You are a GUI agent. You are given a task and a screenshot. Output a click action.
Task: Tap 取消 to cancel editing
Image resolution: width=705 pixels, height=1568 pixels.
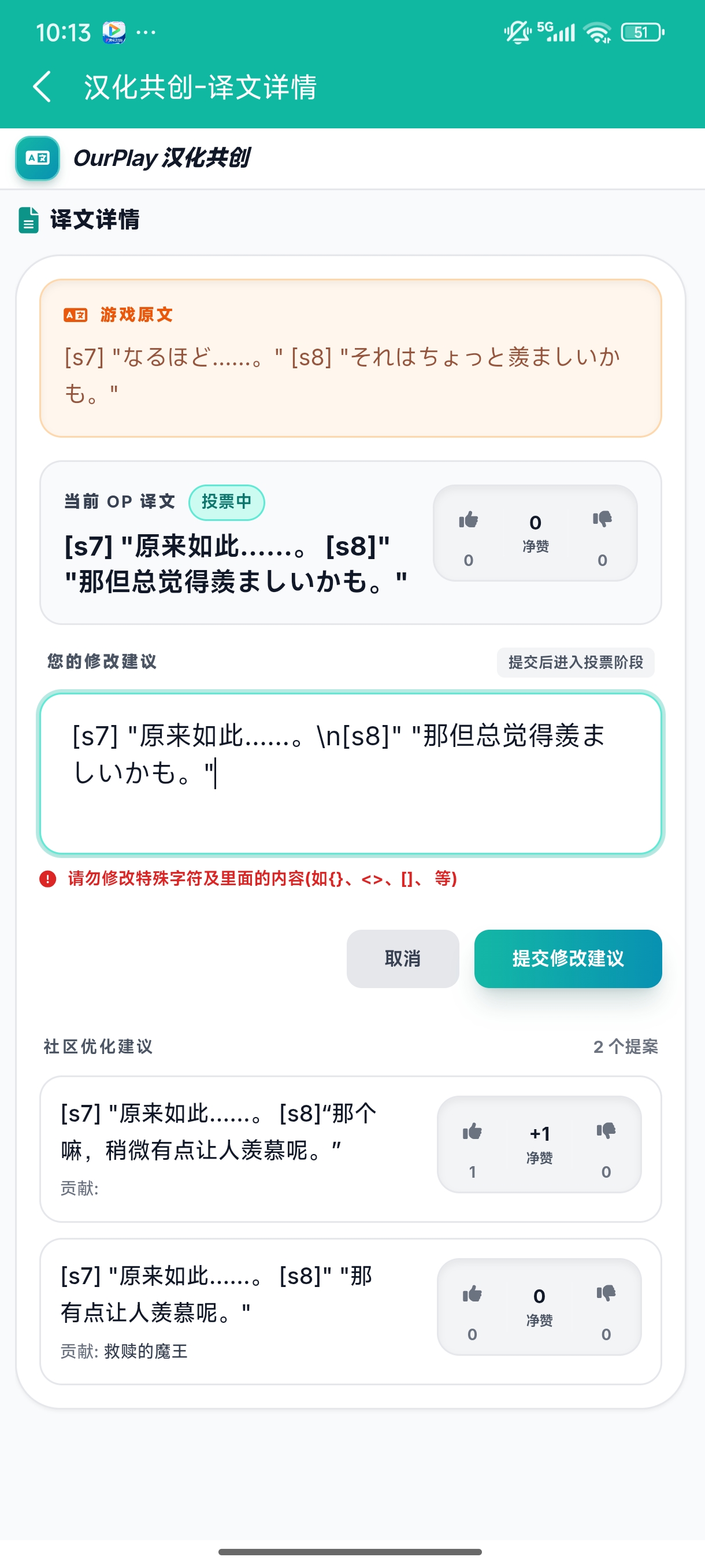tap(402, 958)
